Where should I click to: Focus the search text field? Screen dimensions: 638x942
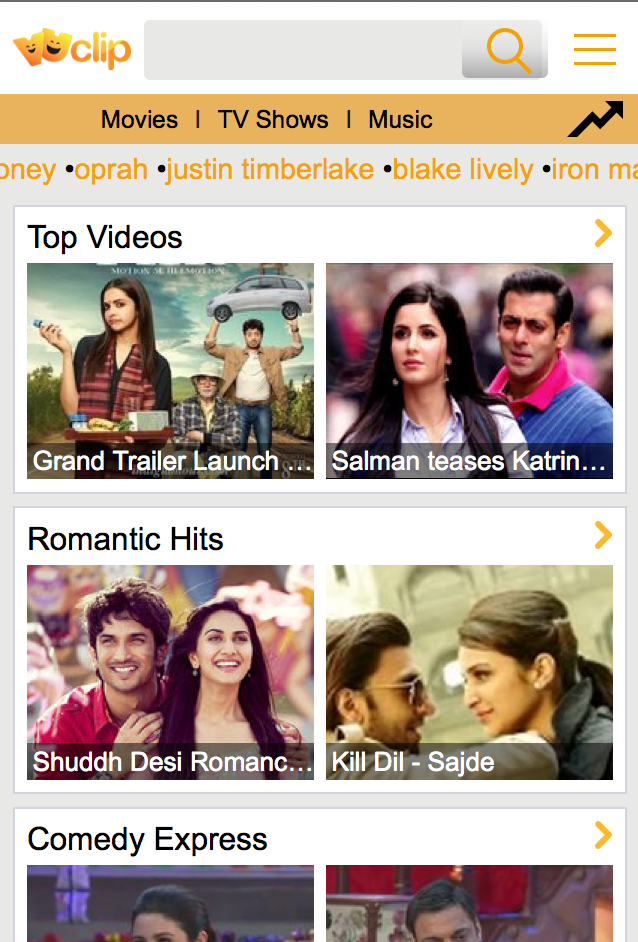click(x=302, y=49)
